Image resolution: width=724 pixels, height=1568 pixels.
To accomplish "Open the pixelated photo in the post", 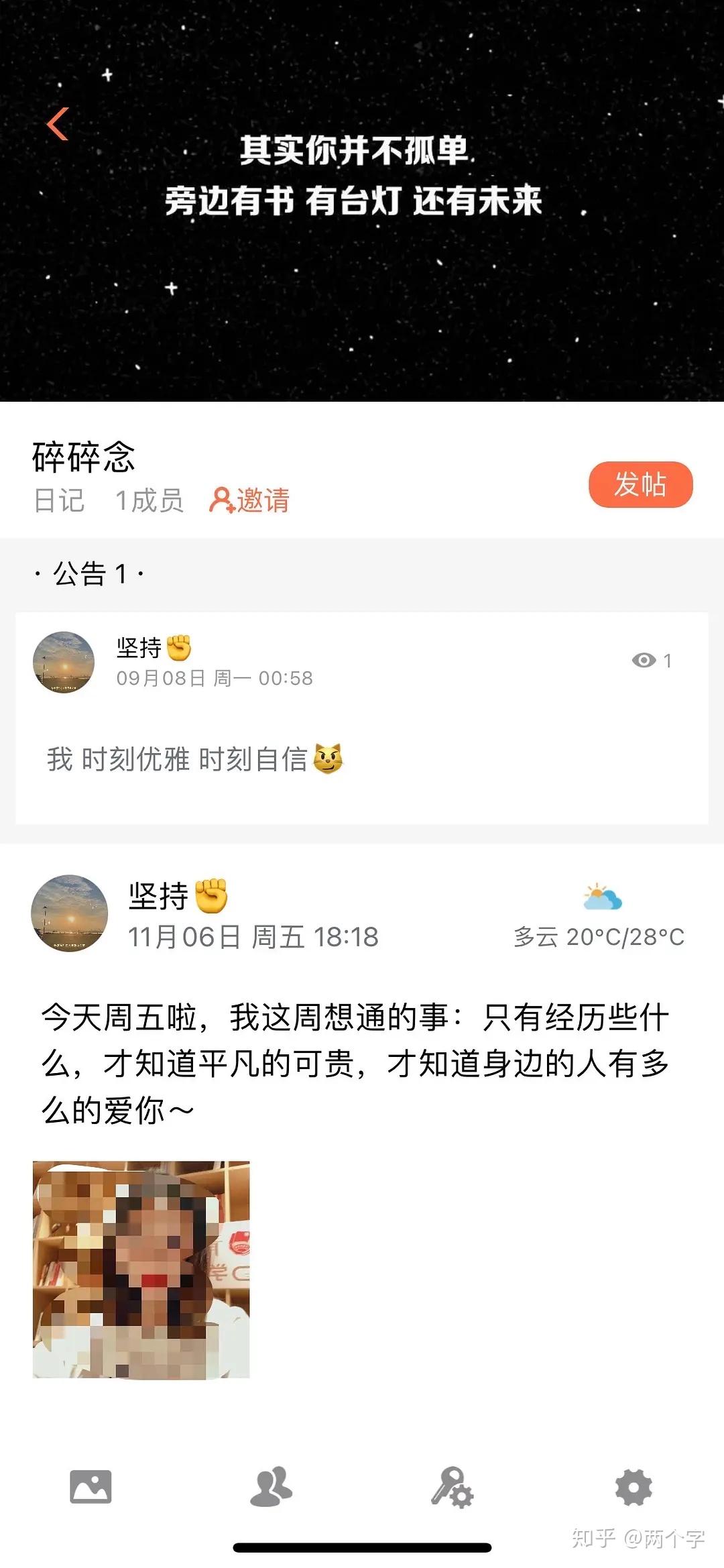I will pos(141,1270).
